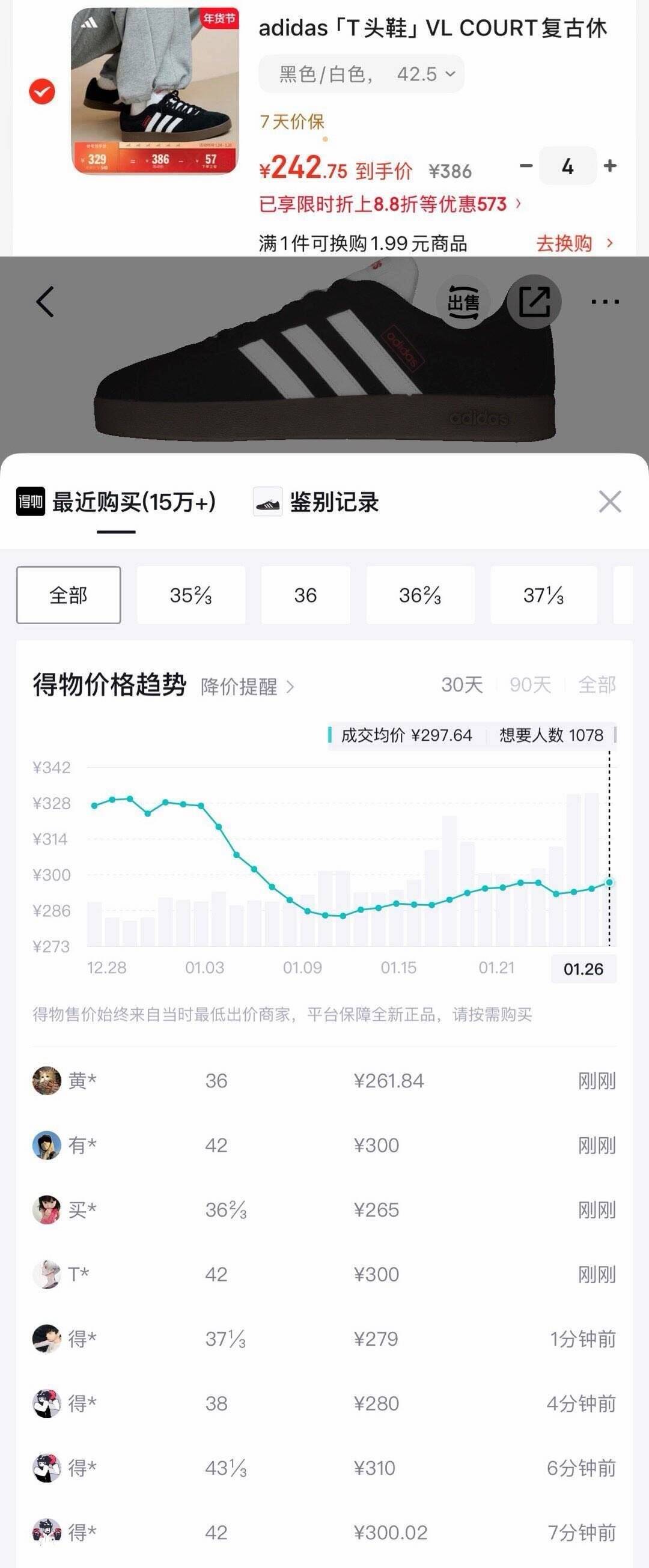Filter purchases by size 35⅔
Screen dimensions: 649x1568
click(x=190, y=595)
